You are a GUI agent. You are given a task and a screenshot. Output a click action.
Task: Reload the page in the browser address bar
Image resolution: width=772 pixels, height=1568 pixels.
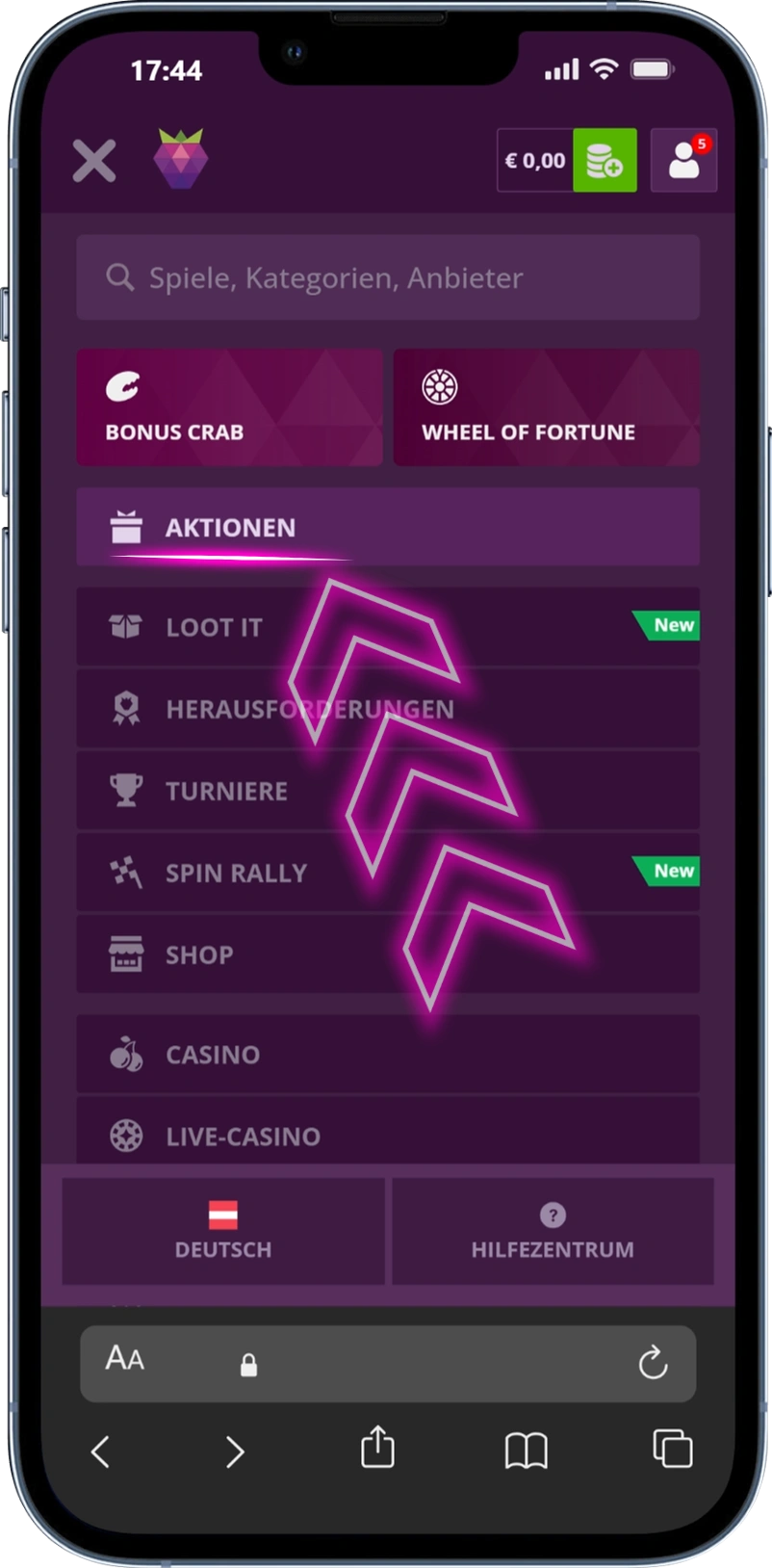pyautogui.click(x=653, y=1362)
